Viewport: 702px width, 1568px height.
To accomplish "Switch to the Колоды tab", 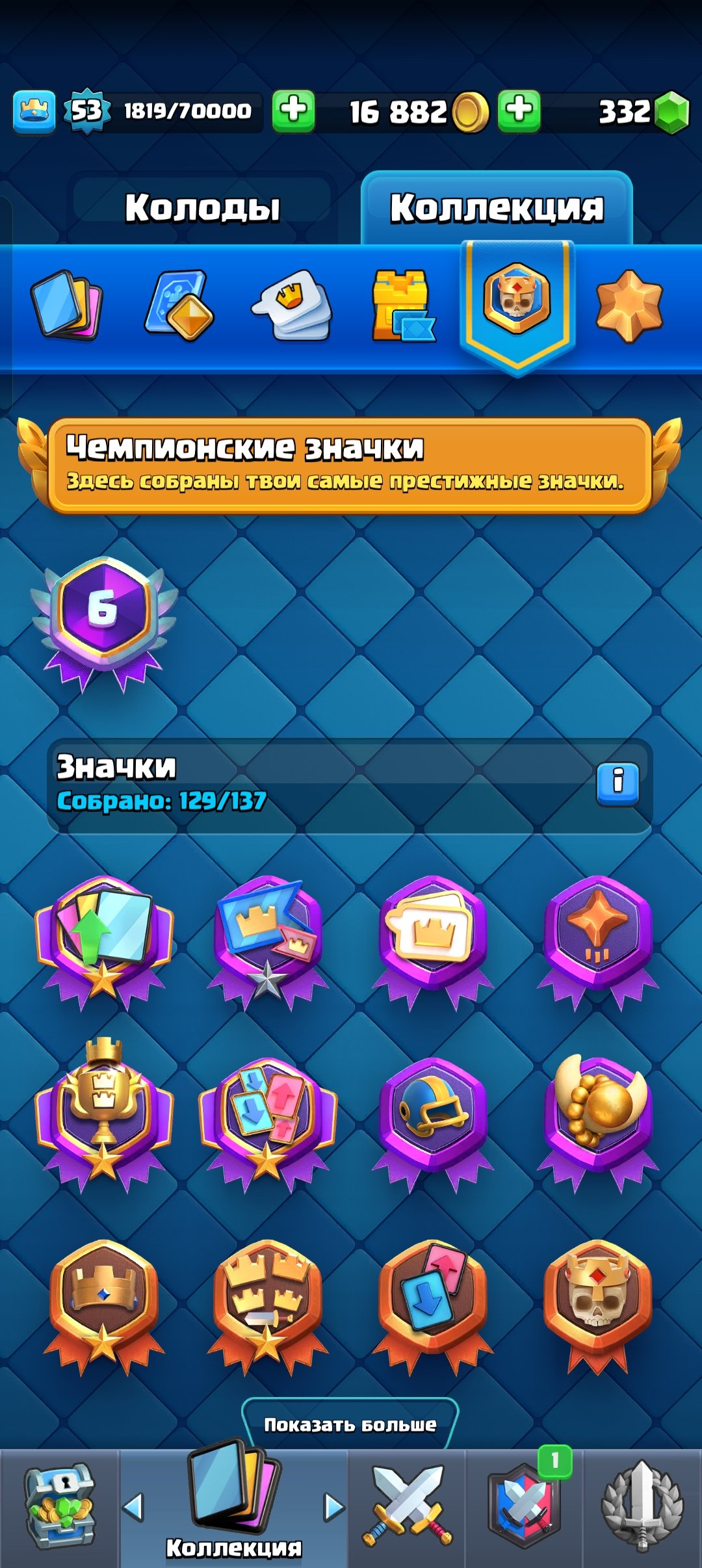I will click(202, 208).
